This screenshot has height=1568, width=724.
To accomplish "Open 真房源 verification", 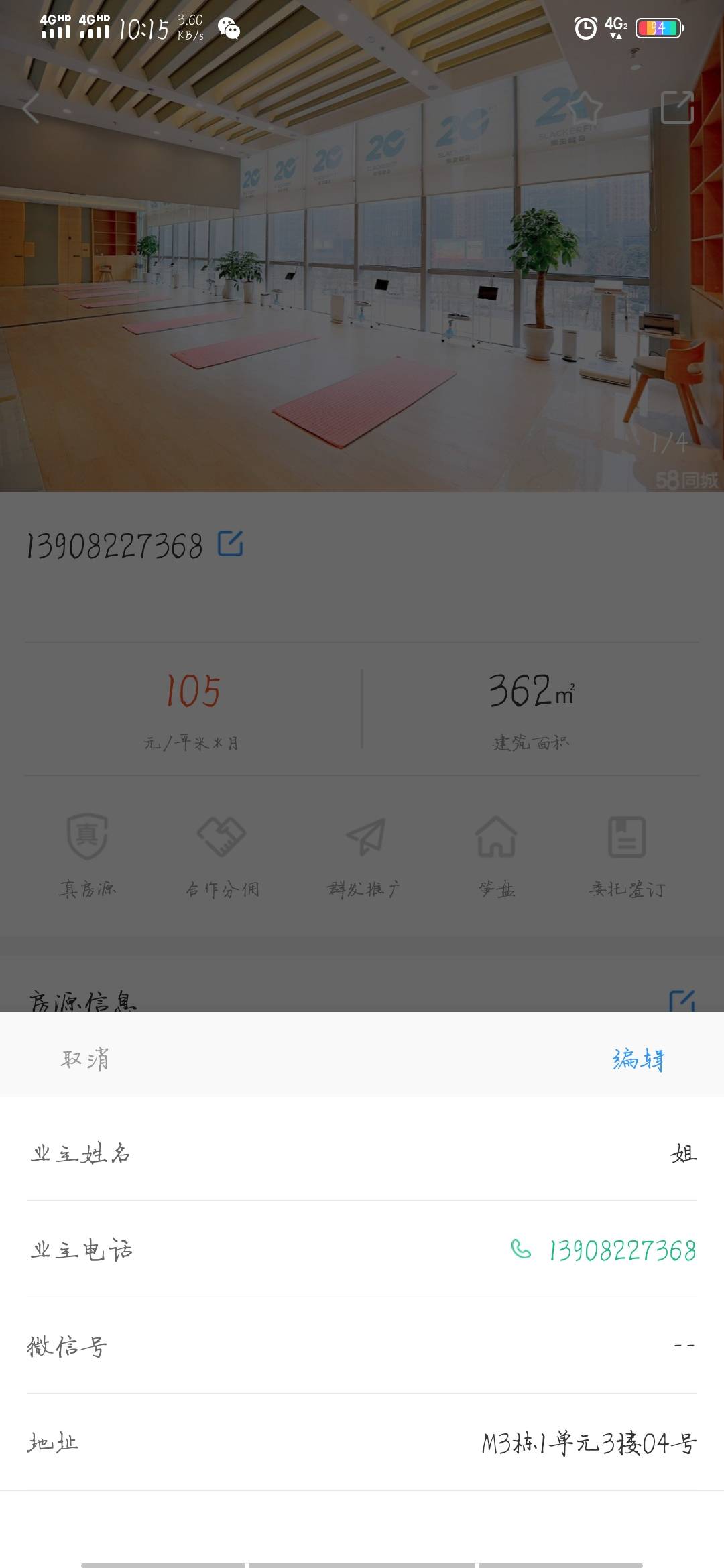I will (x=87, y=854).
